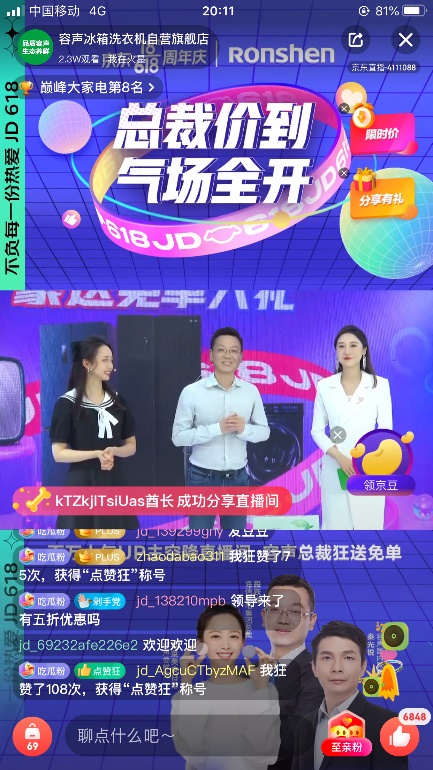This screenshot has height=770, width=433.
Task: Dismiss the 分享有礼 floating widget
Action: [345, 173]
